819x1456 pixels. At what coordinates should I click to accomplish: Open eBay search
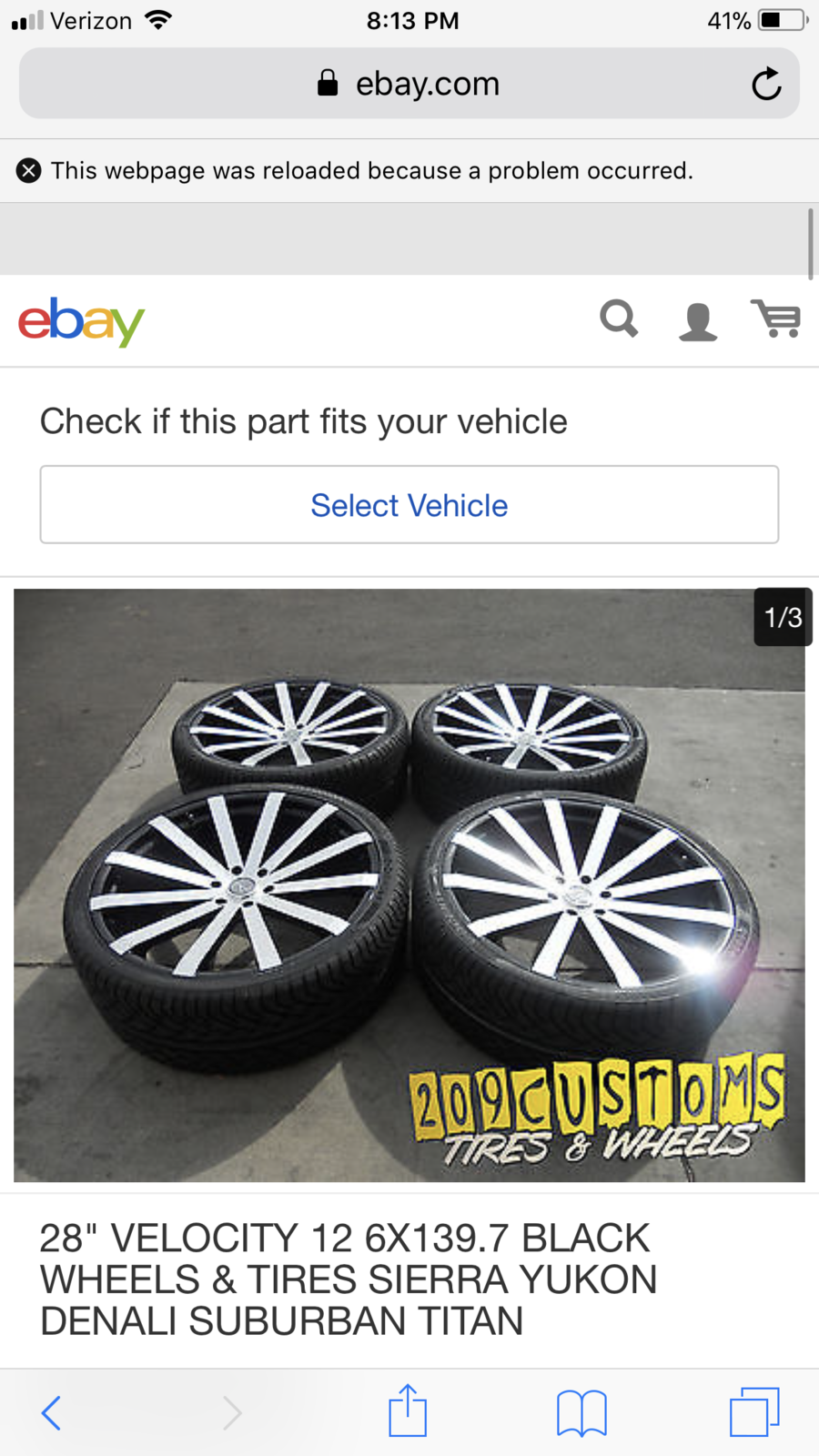(619, 319)
